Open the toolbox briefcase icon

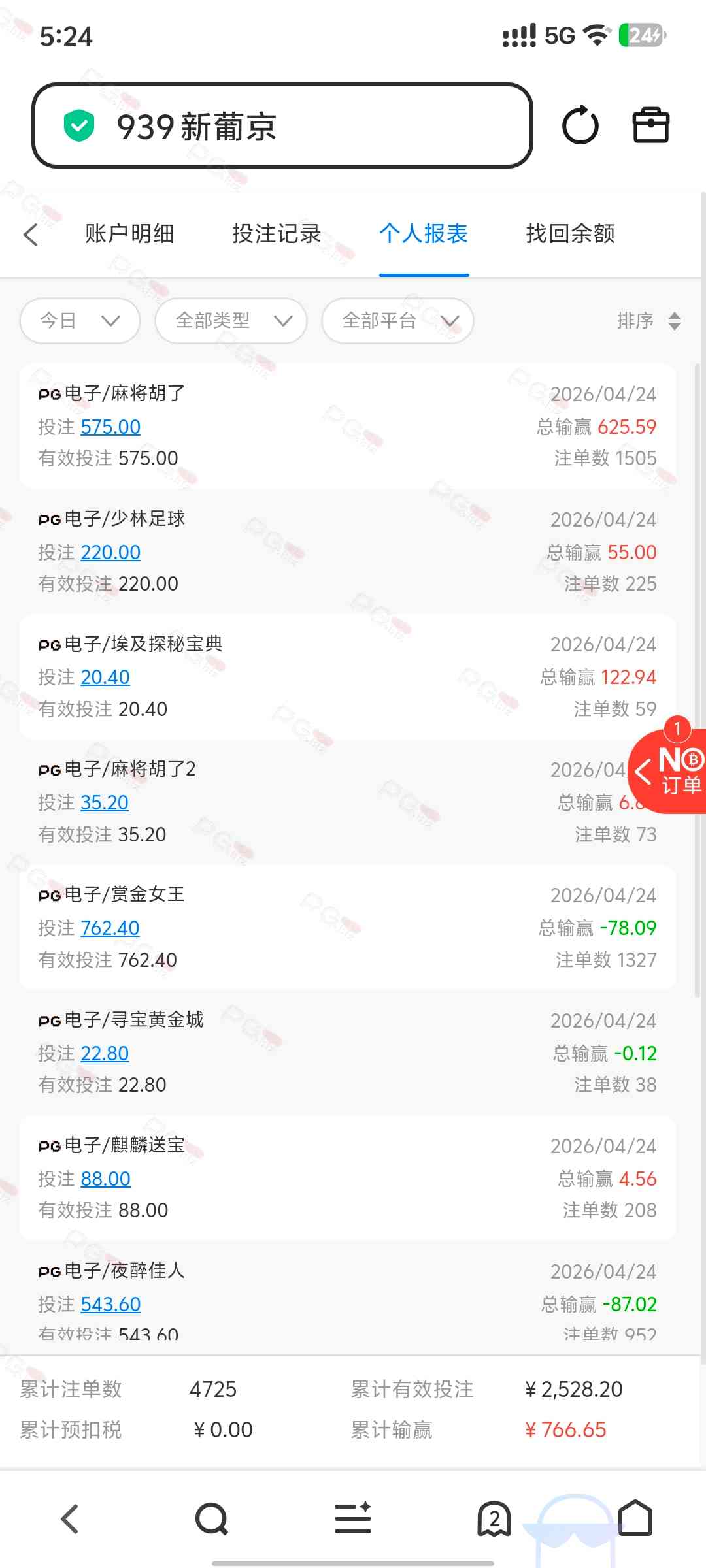(x=650, y=125)
